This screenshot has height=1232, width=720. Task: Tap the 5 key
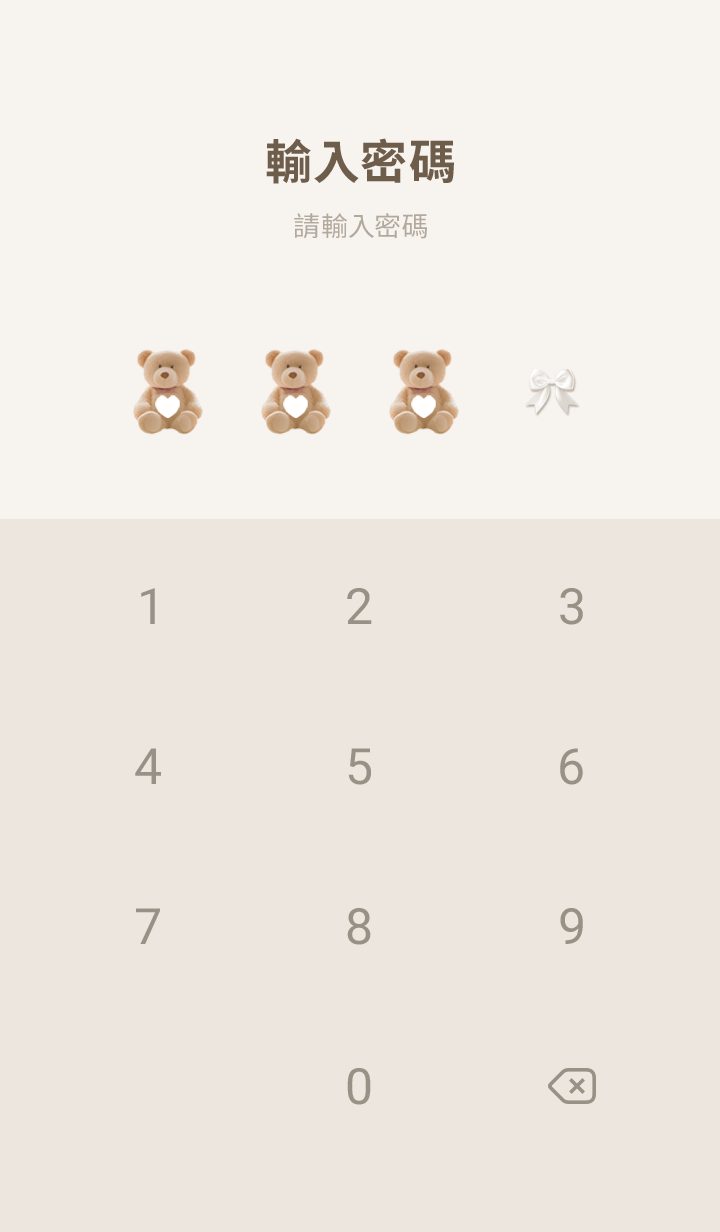coord(359,767)
